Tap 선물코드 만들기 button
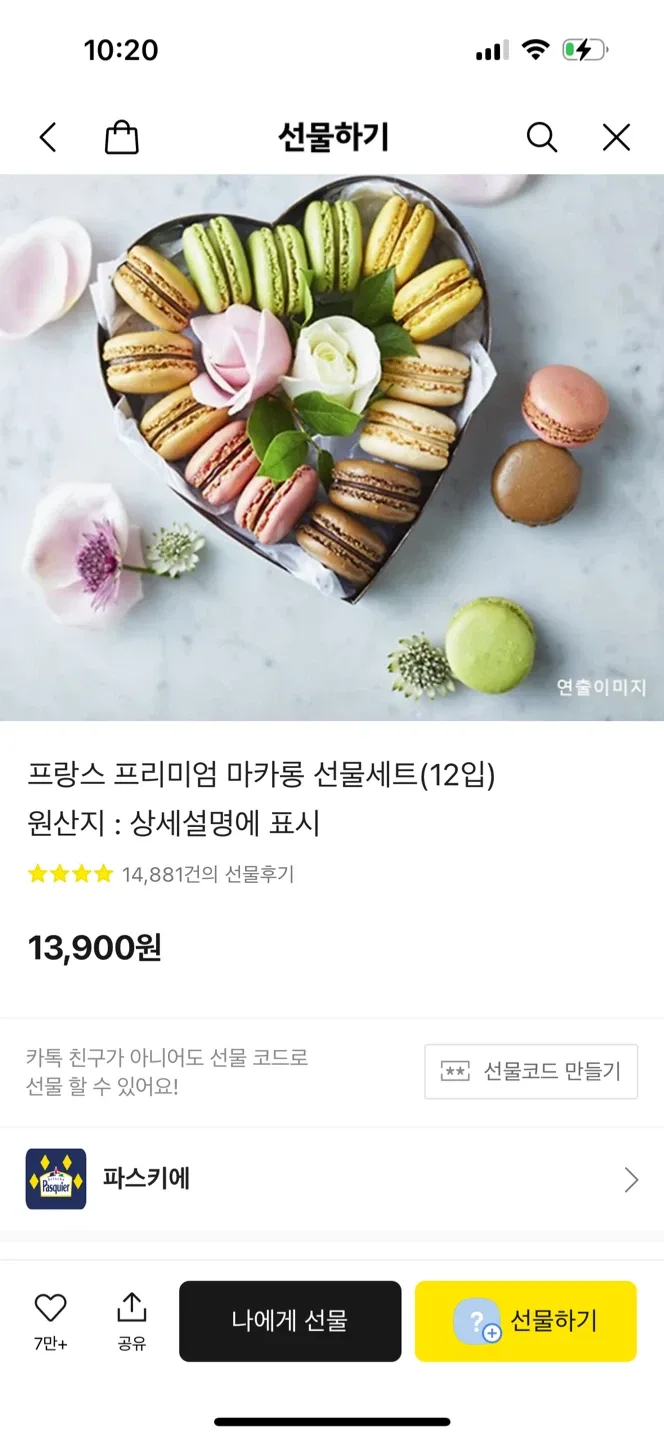Viewport: 664px width, 1440px height. click(x=531, y=1071)
